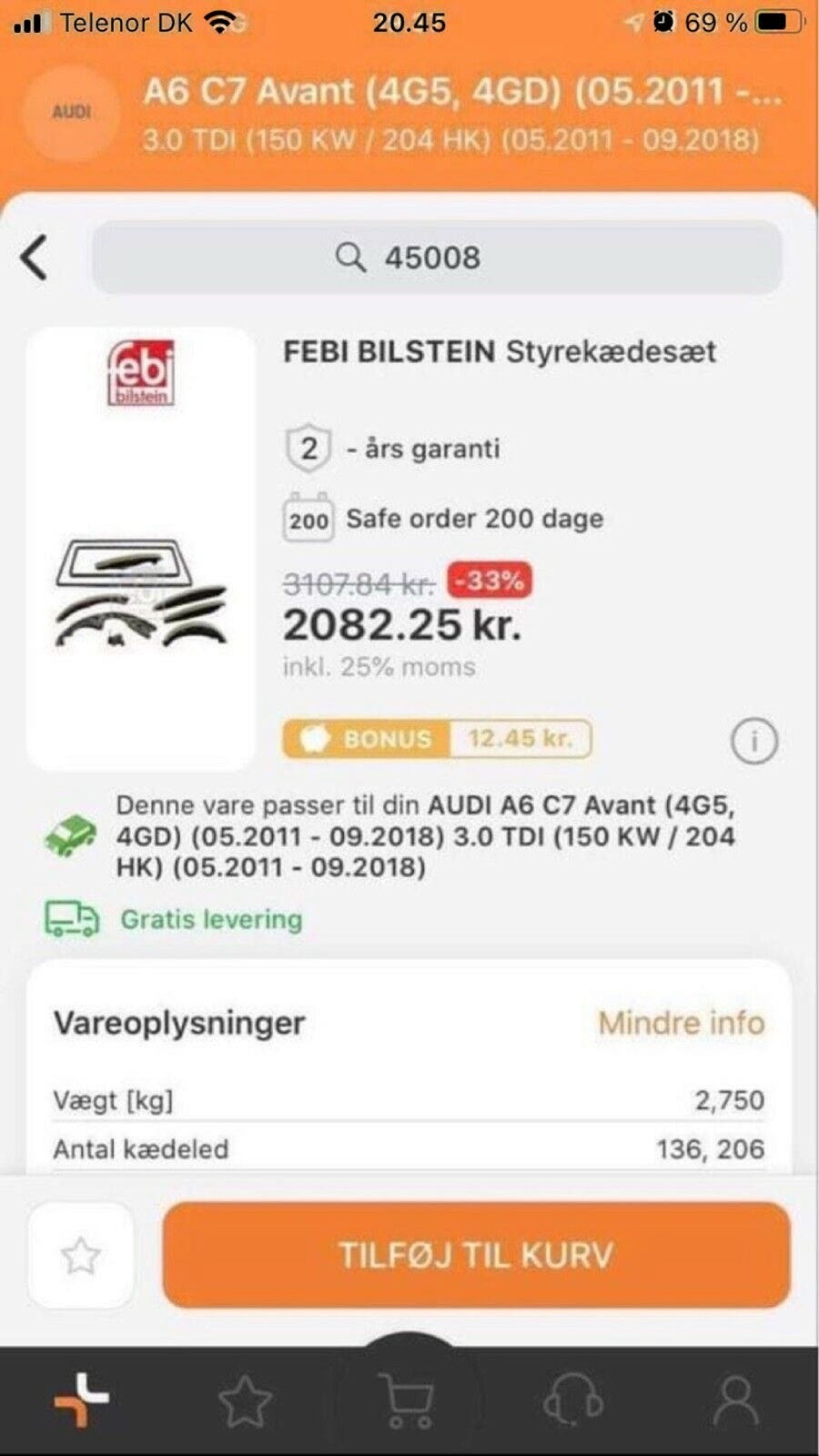
Task: Add product to favorites with star button
Action: 80,1256
